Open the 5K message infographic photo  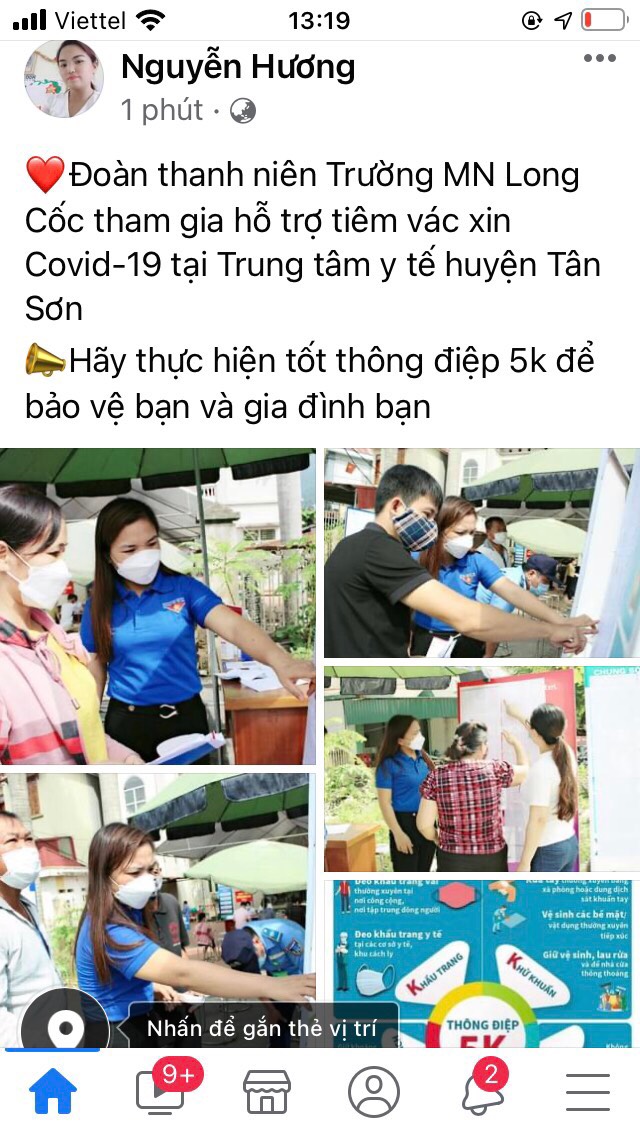click(481, 962)
